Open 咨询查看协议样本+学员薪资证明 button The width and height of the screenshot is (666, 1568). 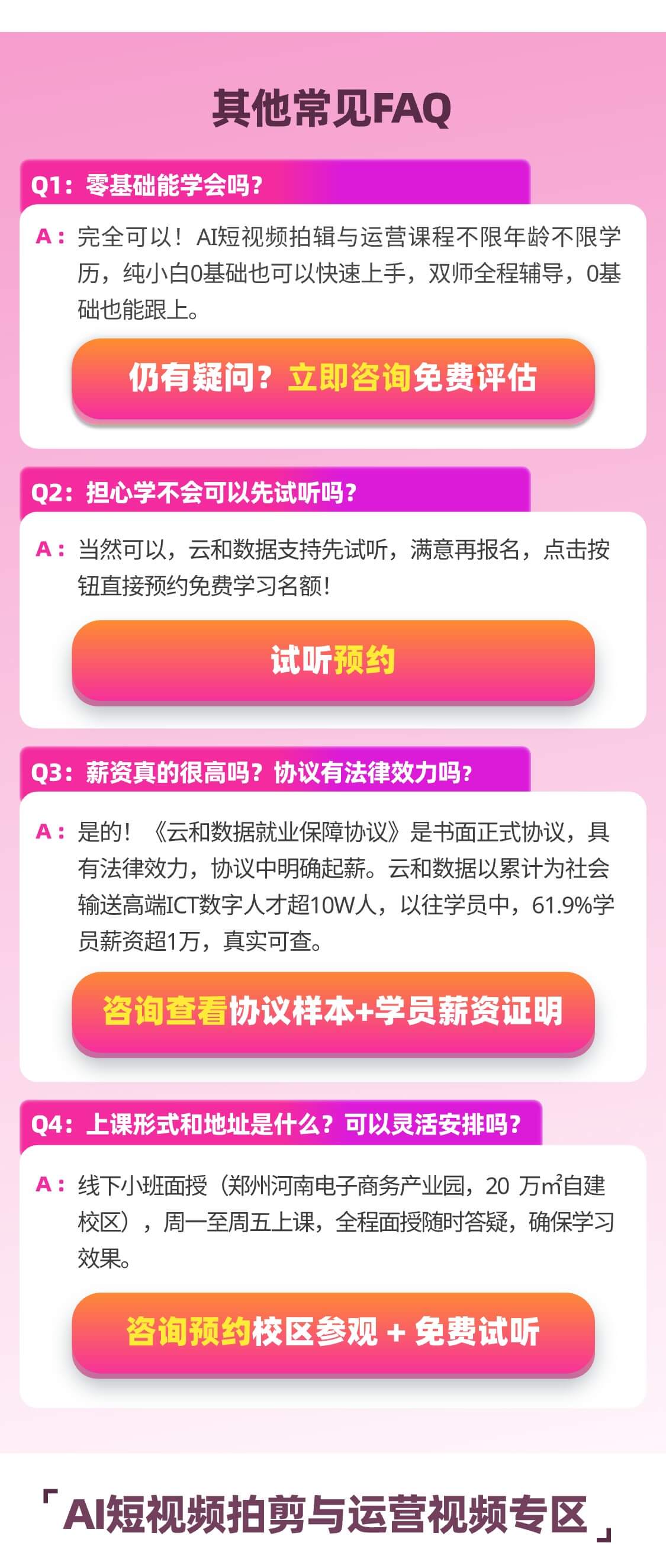click(x=333, y=1011)
